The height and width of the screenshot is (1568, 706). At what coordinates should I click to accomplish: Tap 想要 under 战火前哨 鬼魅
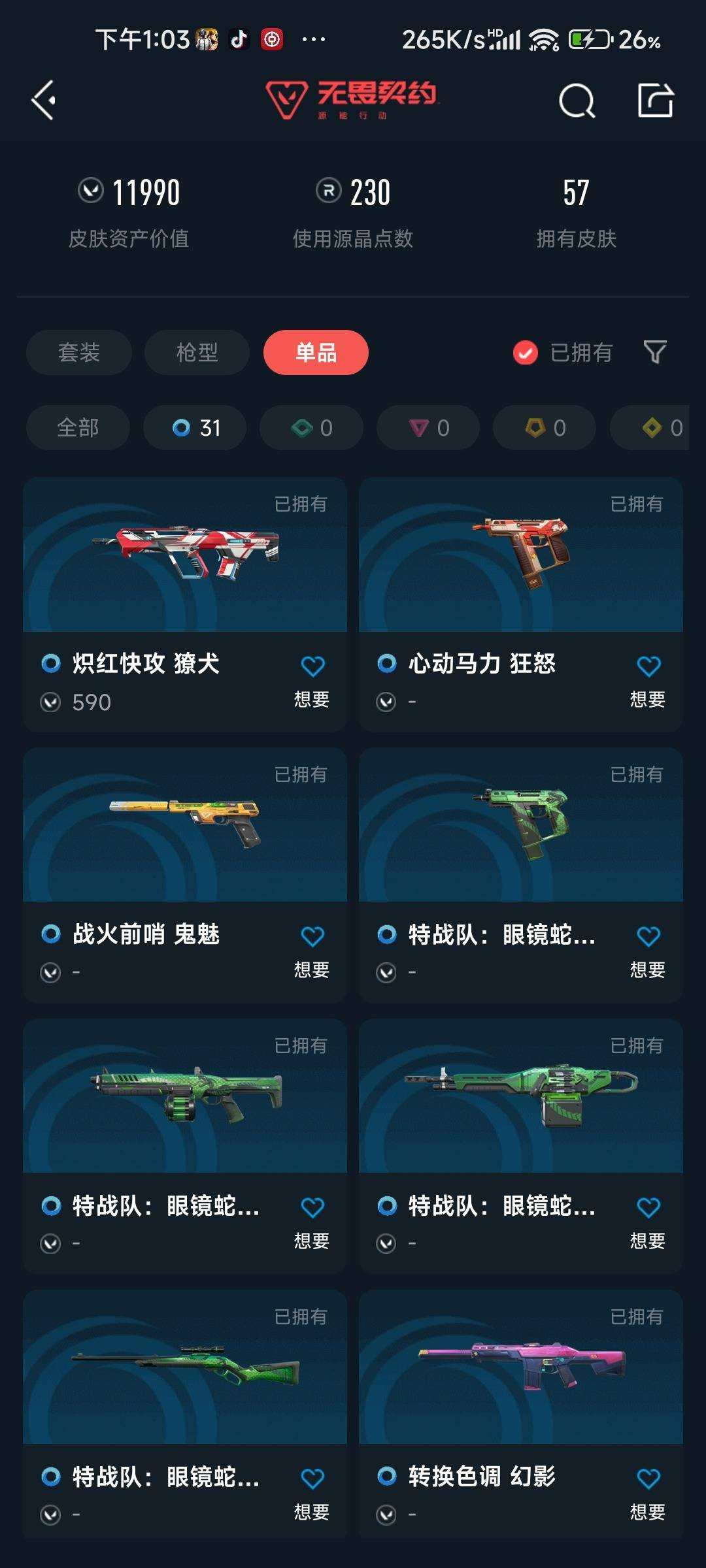[313, 972]
